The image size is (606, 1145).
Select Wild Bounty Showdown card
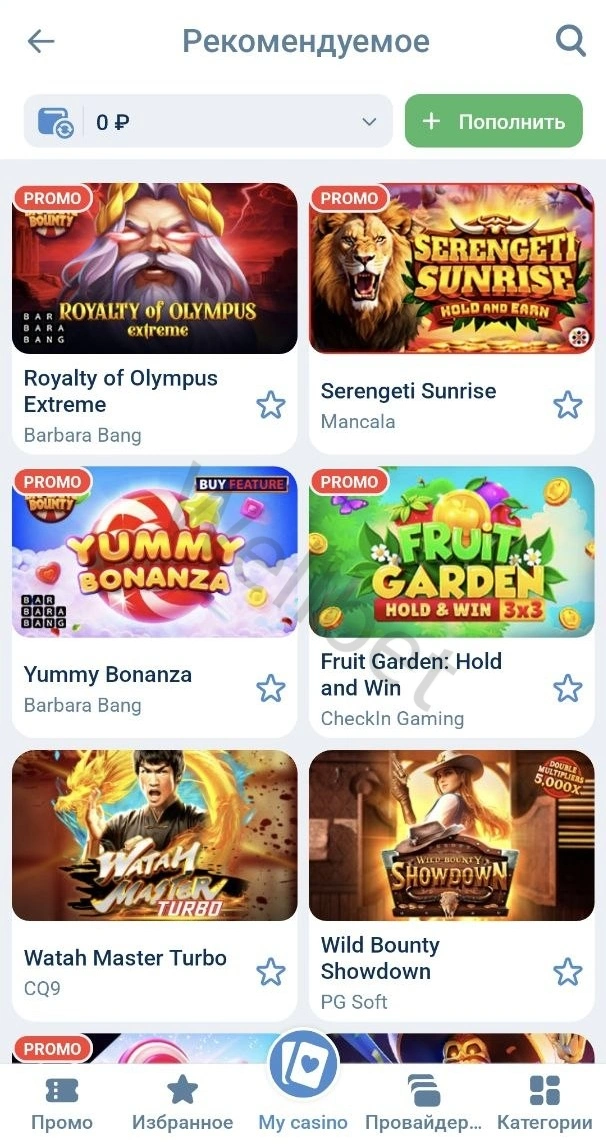click(452, 836)
